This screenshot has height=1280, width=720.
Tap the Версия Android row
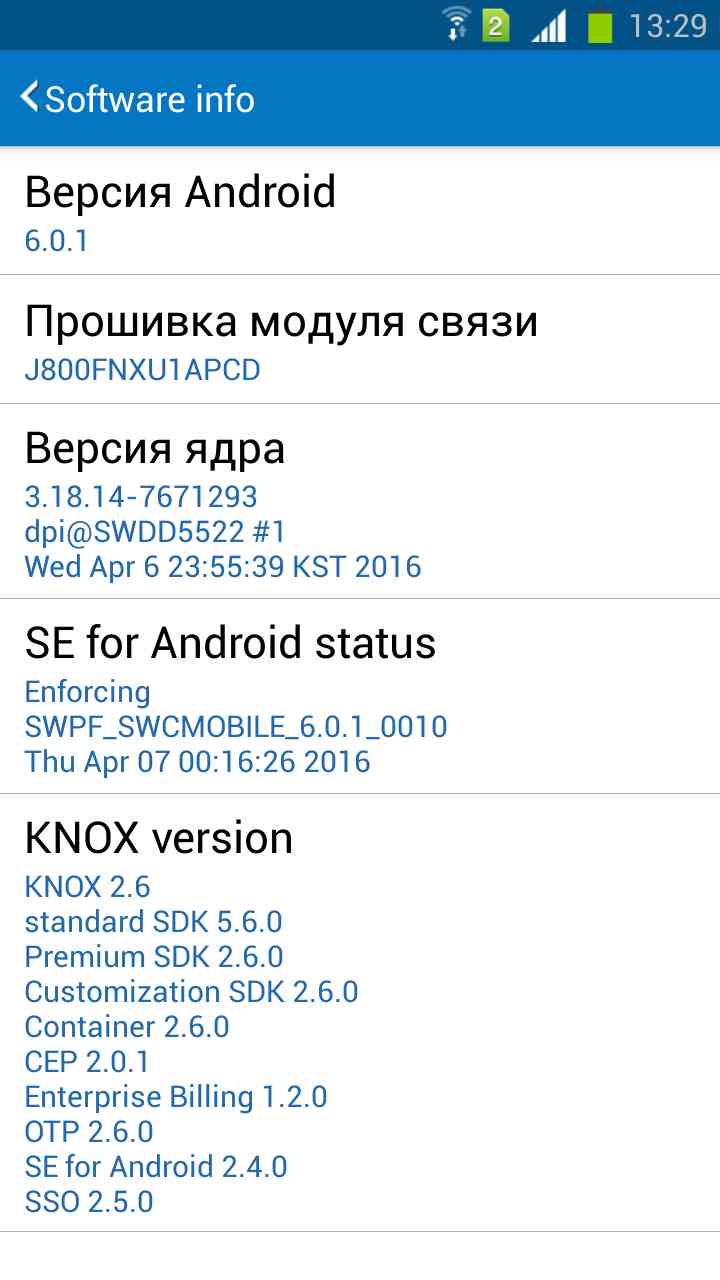click(360, 212)
